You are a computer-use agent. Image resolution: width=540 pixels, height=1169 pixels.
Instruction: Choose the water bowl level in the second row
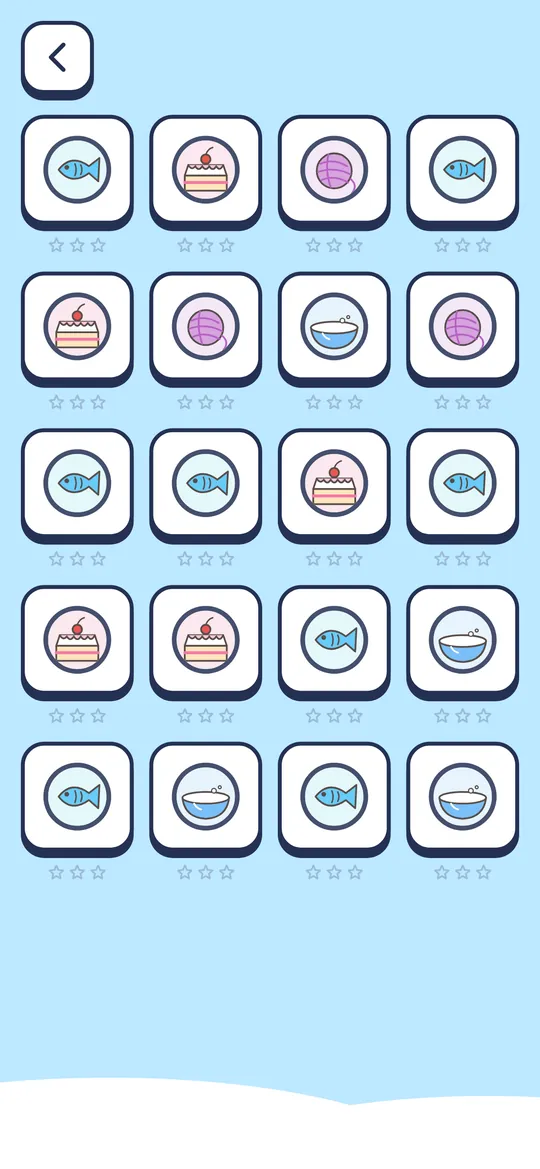[x=334, y=329]
